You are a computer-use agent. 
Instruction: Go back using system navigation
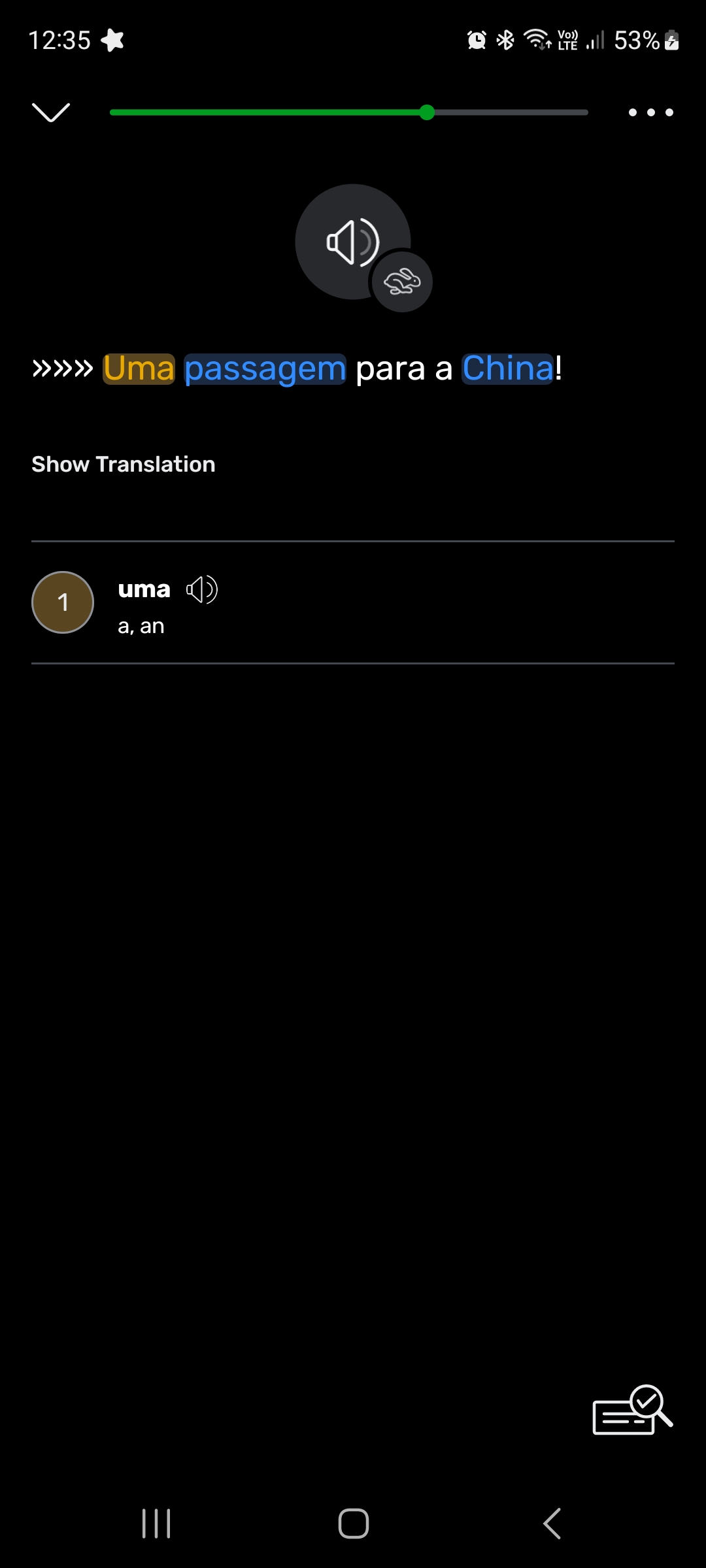coord(552,1524)
